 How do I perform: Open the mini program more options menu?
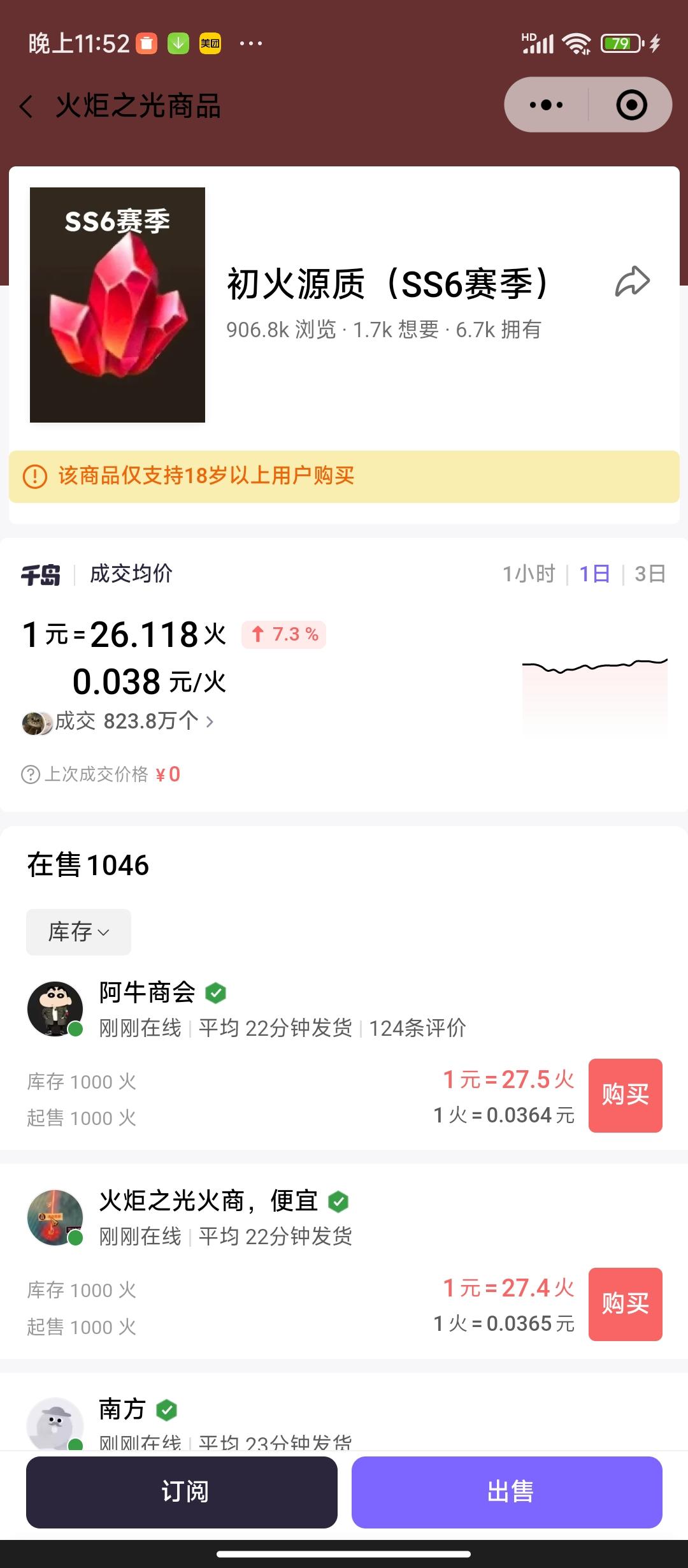[546, 105]
